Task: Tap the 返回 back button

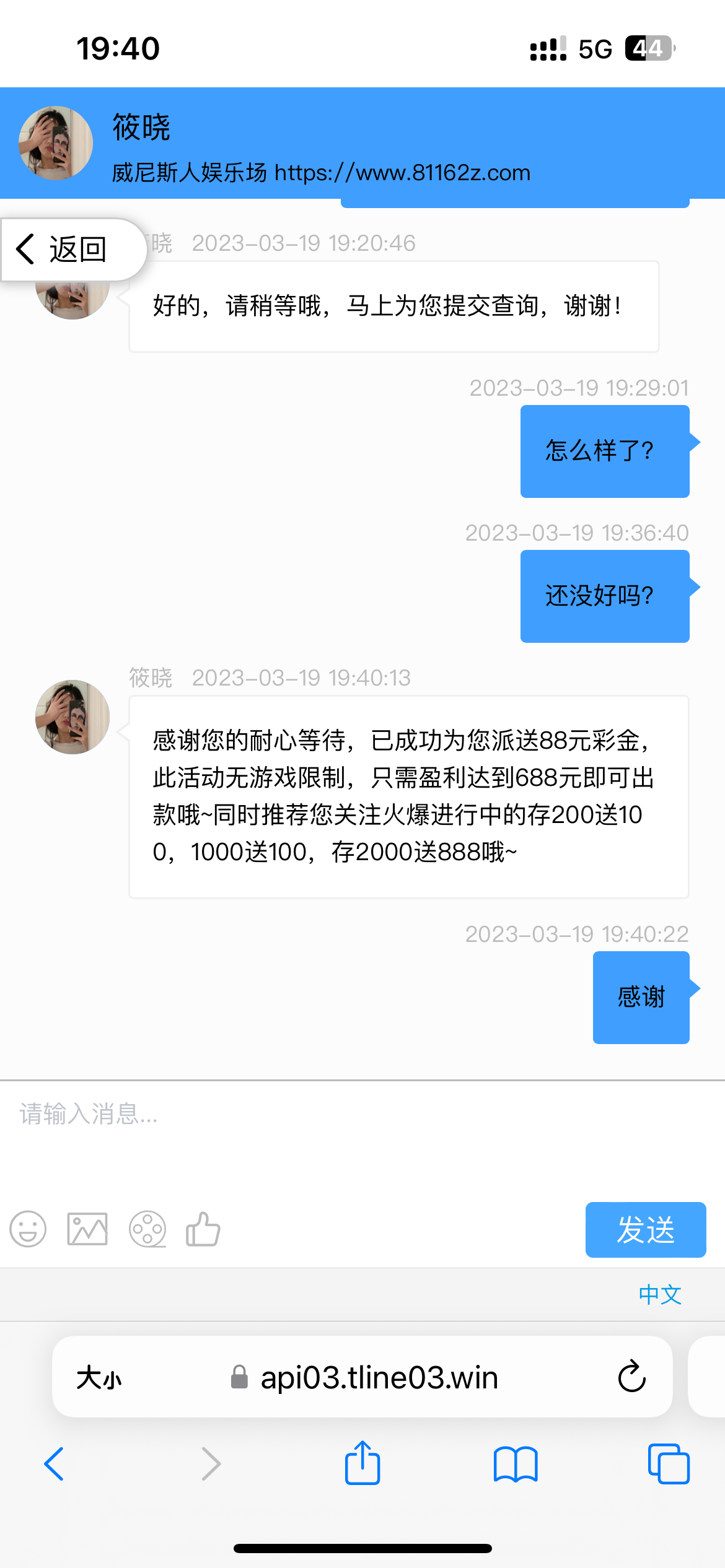Action: pos(65,250)
